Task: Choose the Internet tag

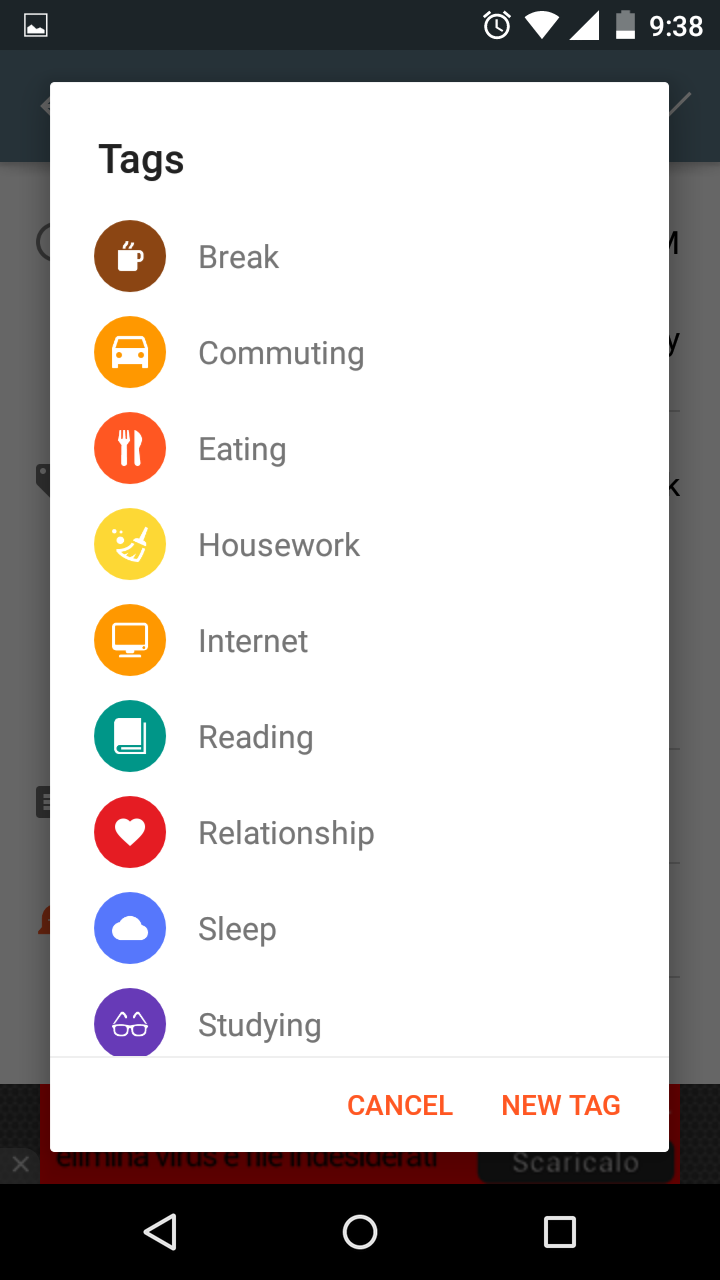Action: 359,641
